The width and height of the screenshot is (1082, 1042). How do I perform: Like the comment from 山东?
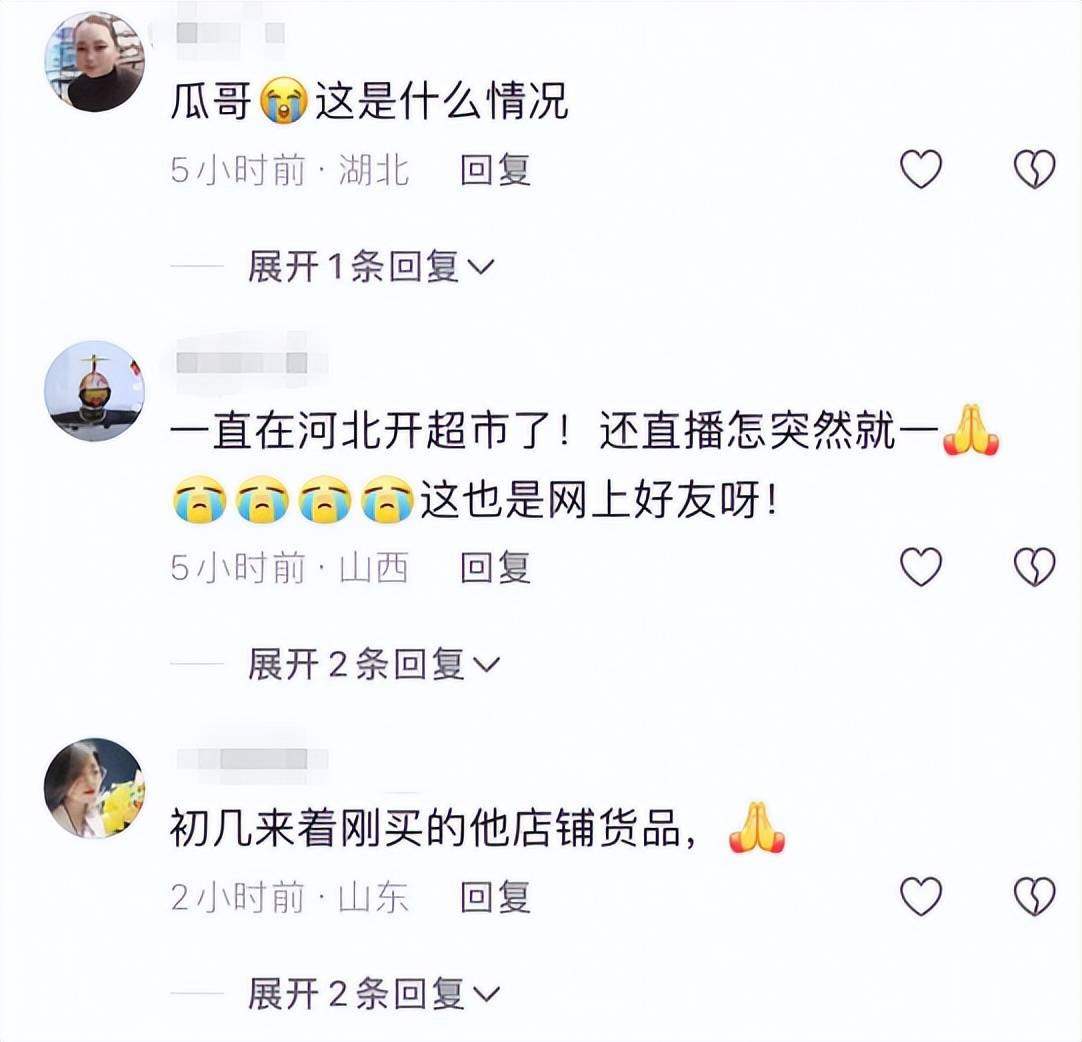tap(921, 897)
